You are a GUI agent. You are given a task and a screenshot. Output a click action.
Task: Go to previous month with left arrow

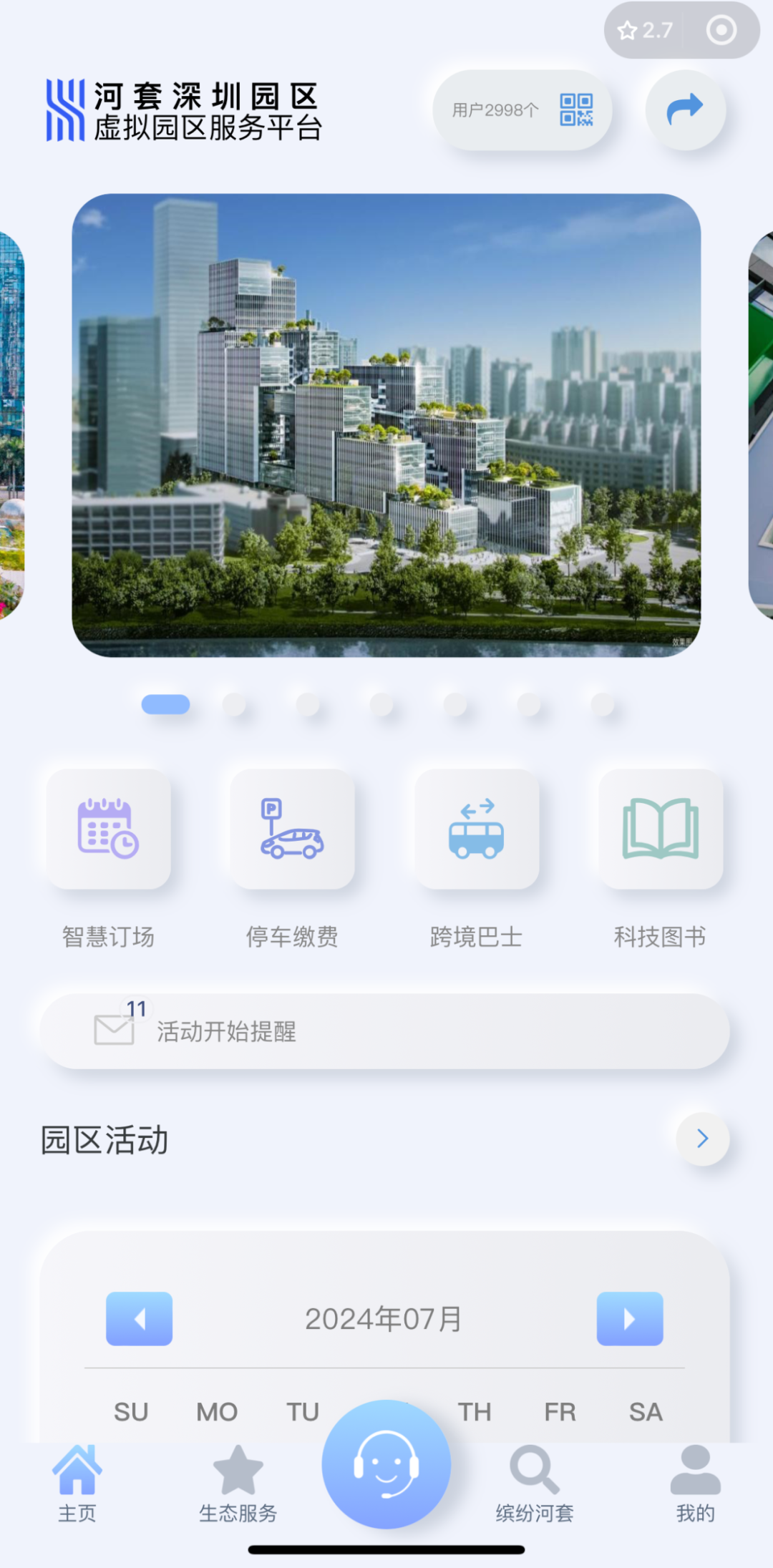coord(139,1319)
